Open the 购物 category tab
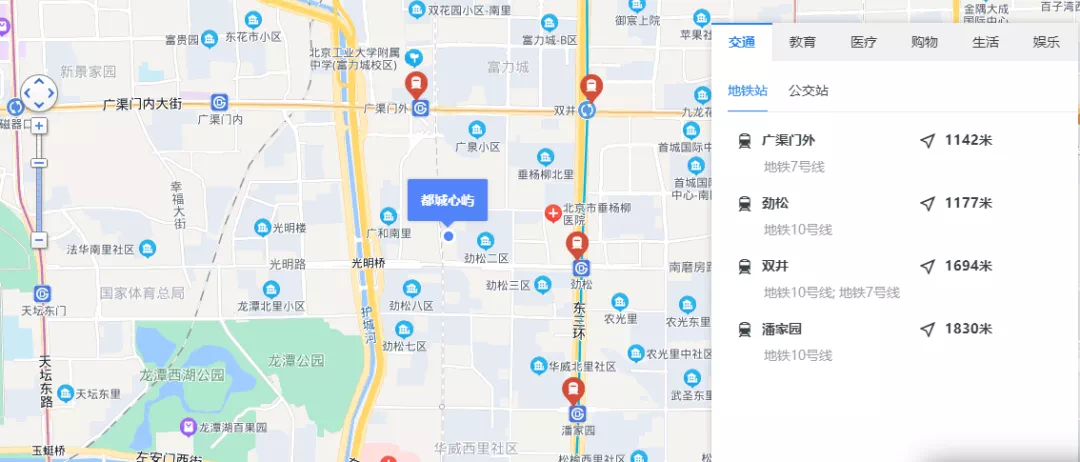 click(x=924, y=42)
